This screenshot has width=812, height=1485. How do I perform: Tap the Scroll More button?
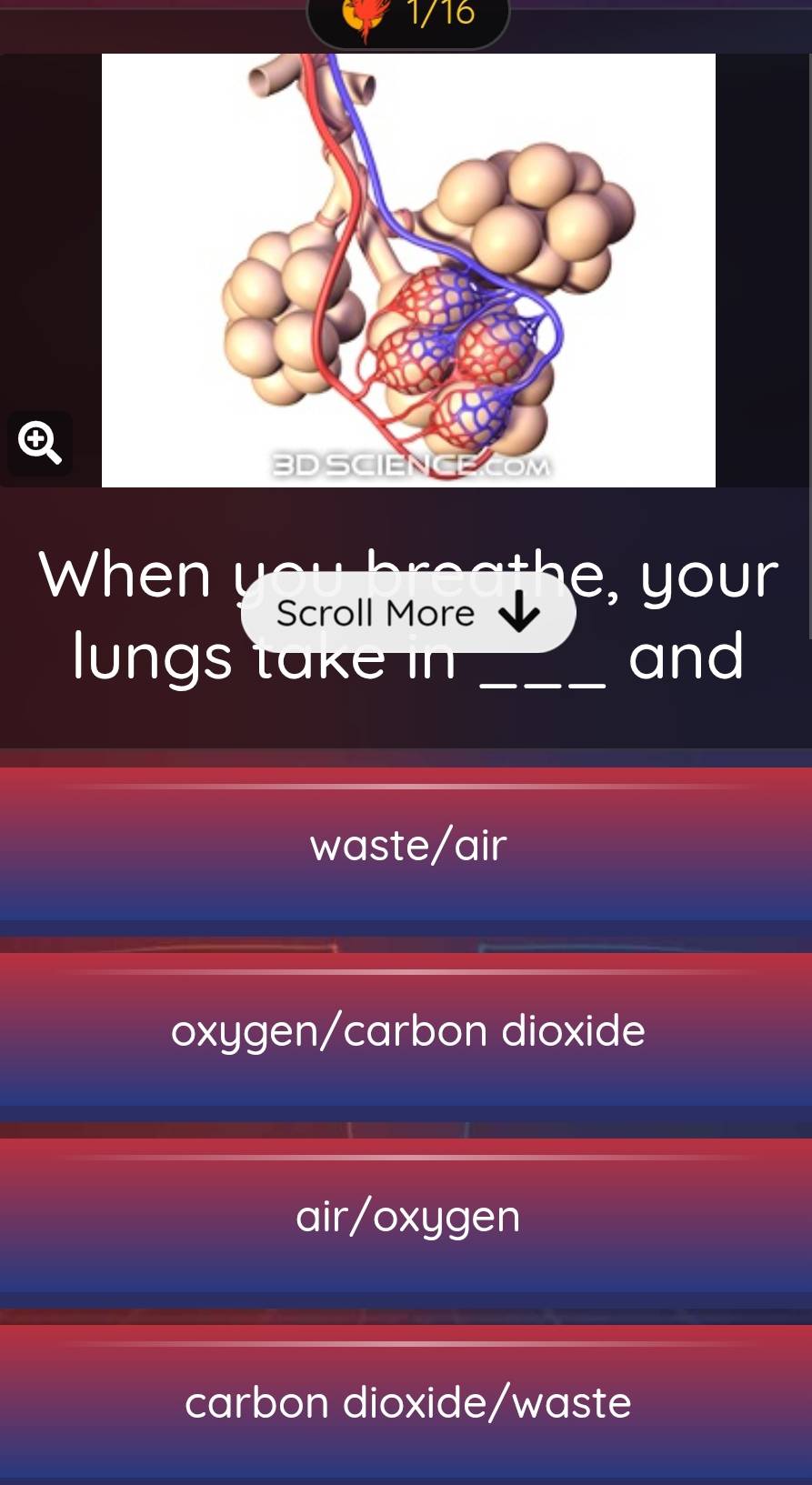(407, 613)
